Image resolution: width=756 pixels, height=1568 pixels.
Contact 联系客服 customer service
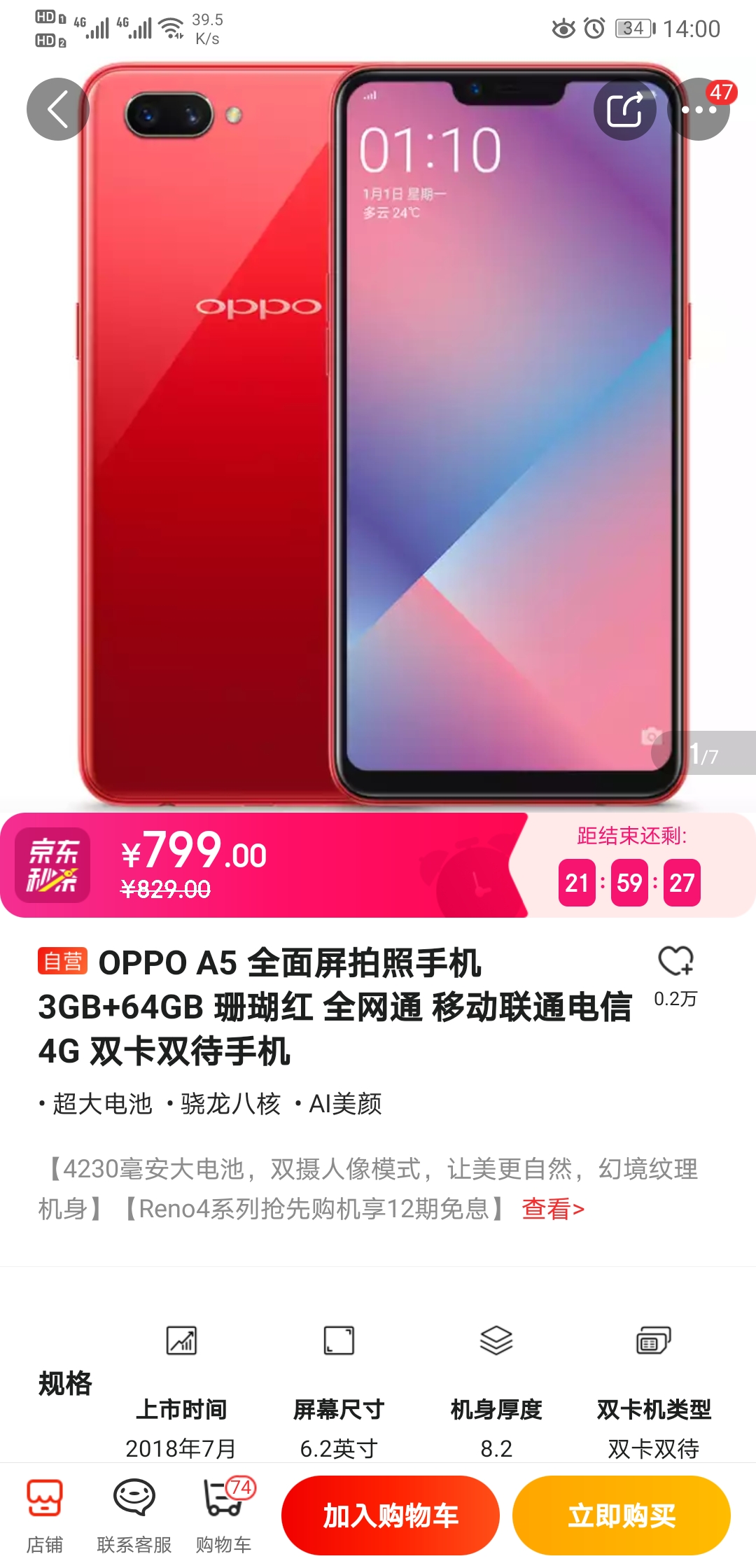pyautogui.click(x=134, y=1513)
